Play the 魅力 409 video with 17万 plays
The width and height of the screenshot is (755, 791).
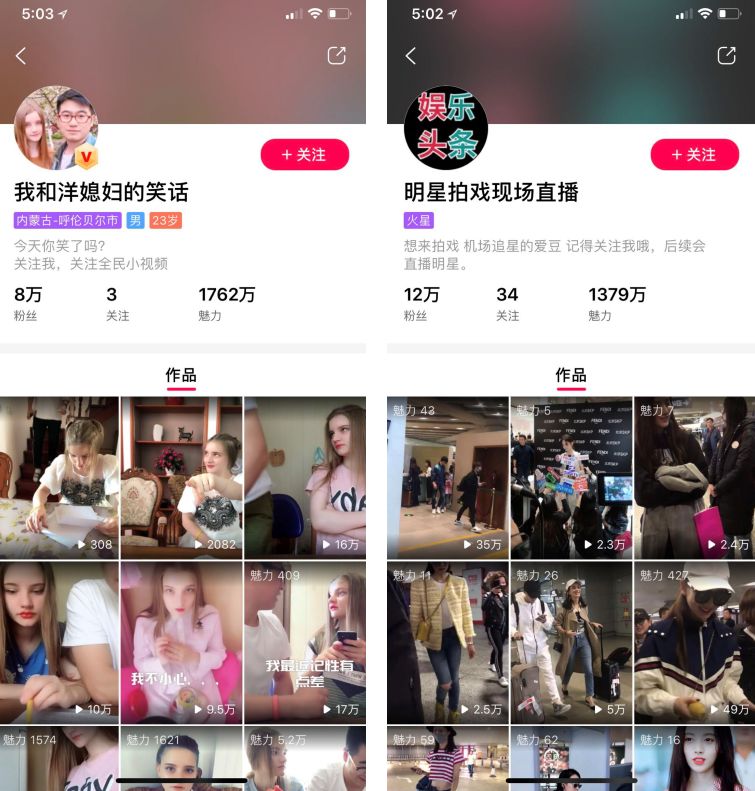(x=304, y=642)
